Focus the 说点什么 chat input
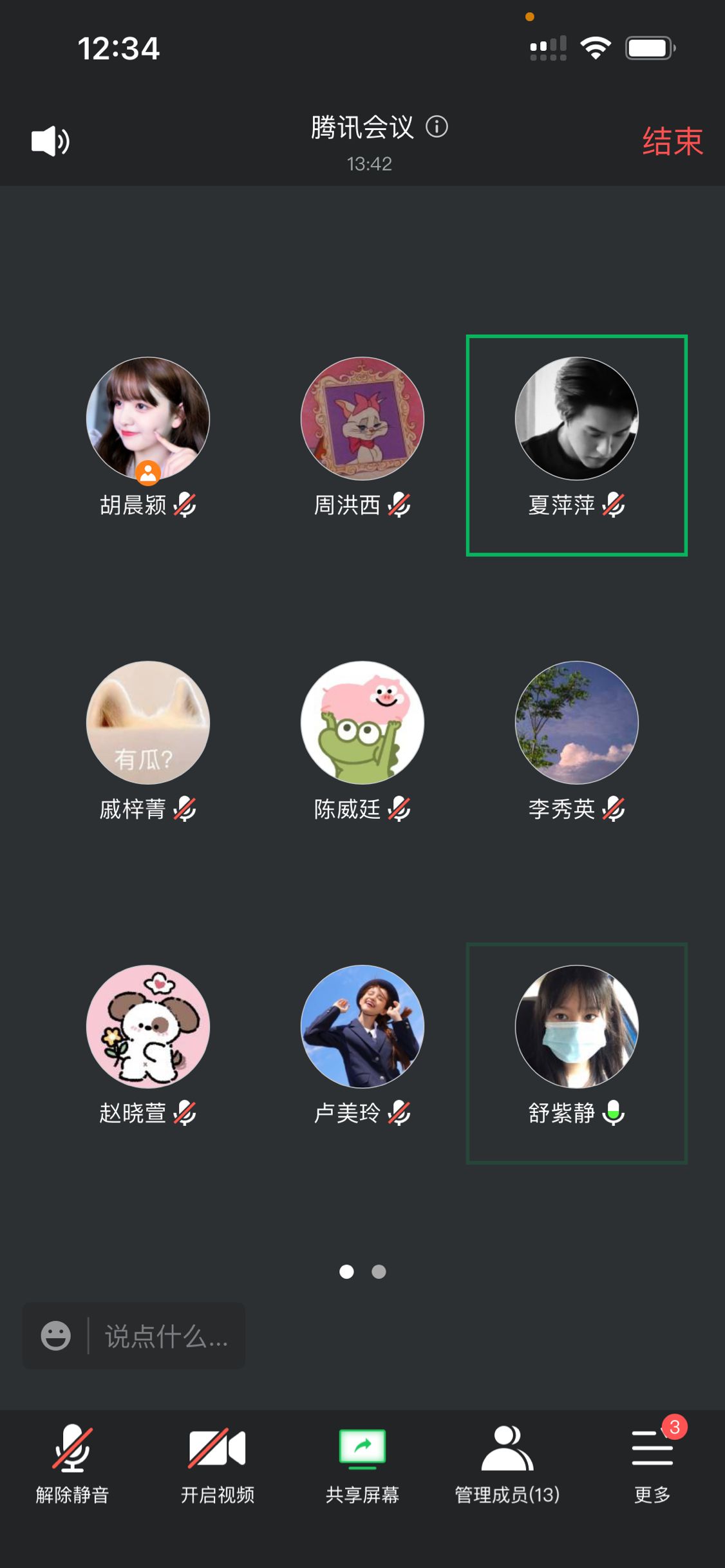This screenshot has width=725, height=1568. point(166,1336)
